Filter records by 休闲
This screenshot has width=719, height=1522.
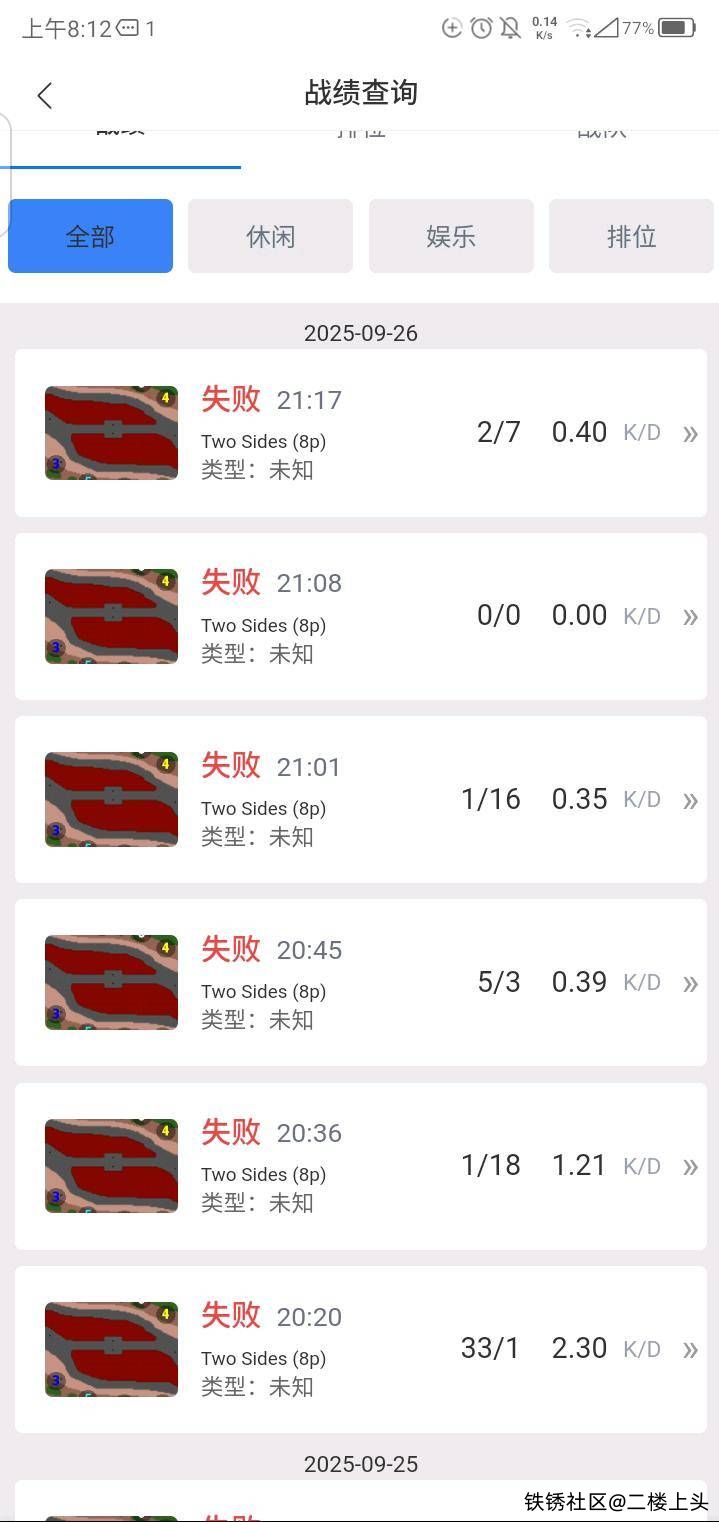[270, 236]
